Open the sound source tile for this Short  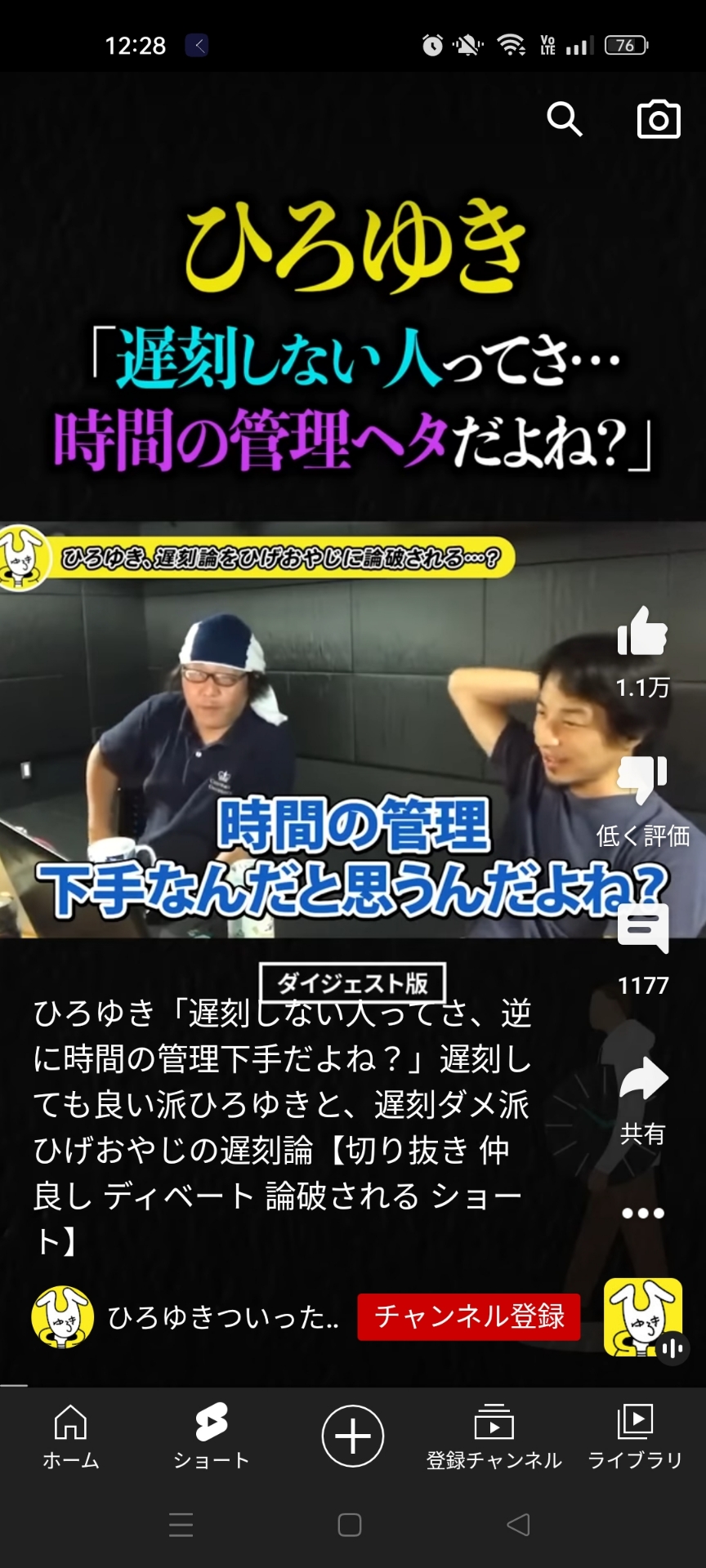(643, 1316)
